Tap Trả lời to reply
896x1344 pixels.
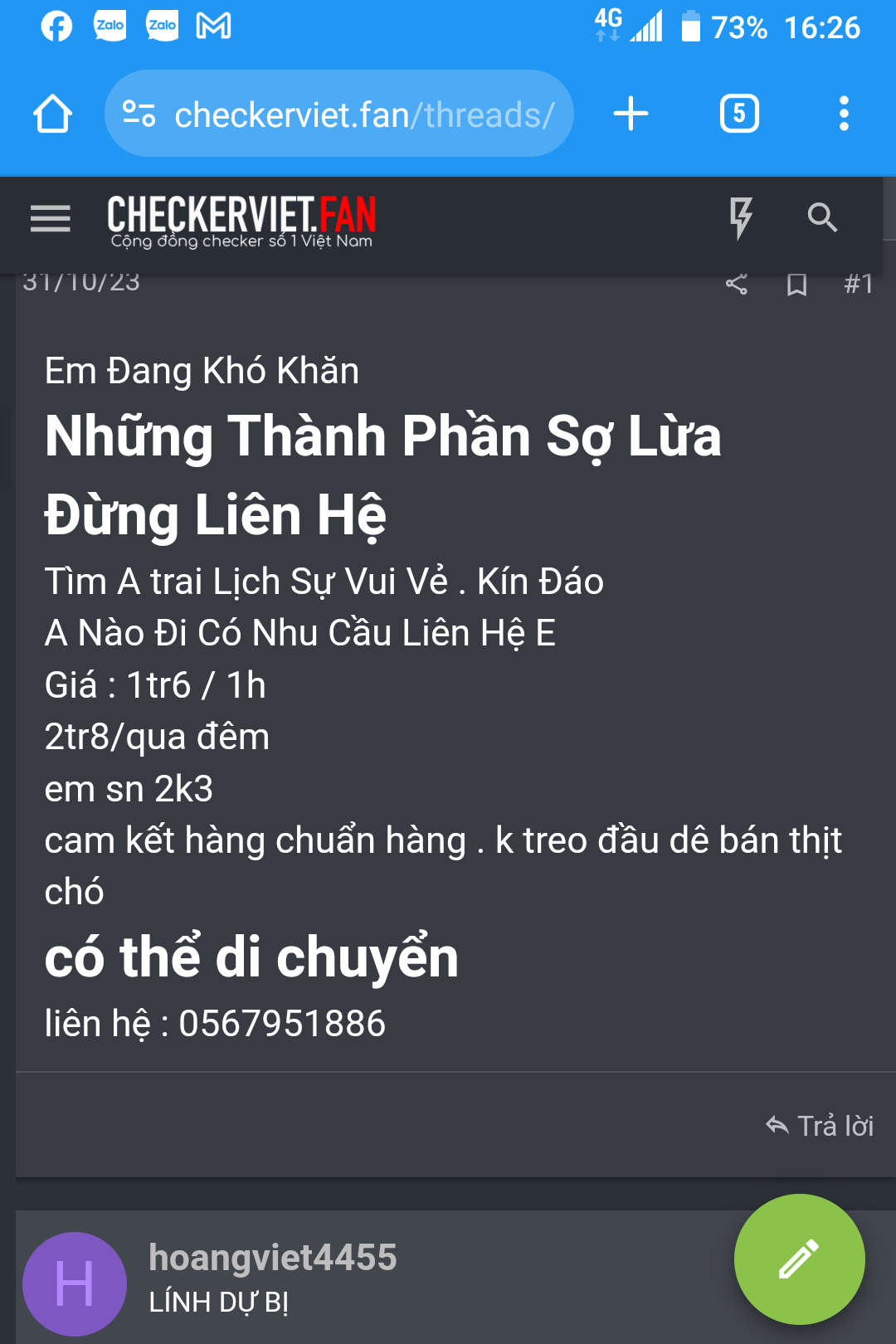820,1126
